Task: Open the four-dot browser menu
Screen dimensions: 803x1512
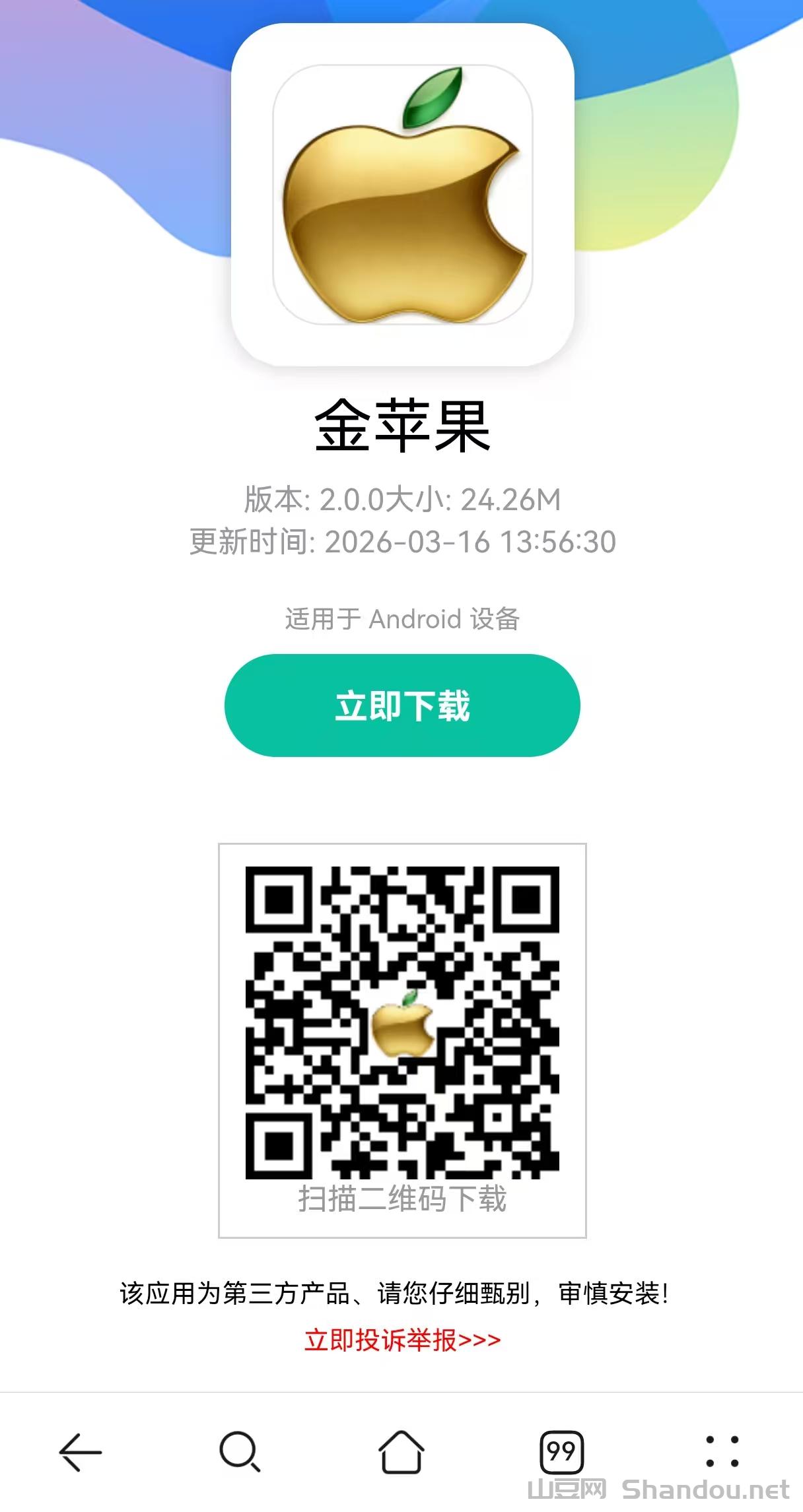Action: tap(722, 1452)
